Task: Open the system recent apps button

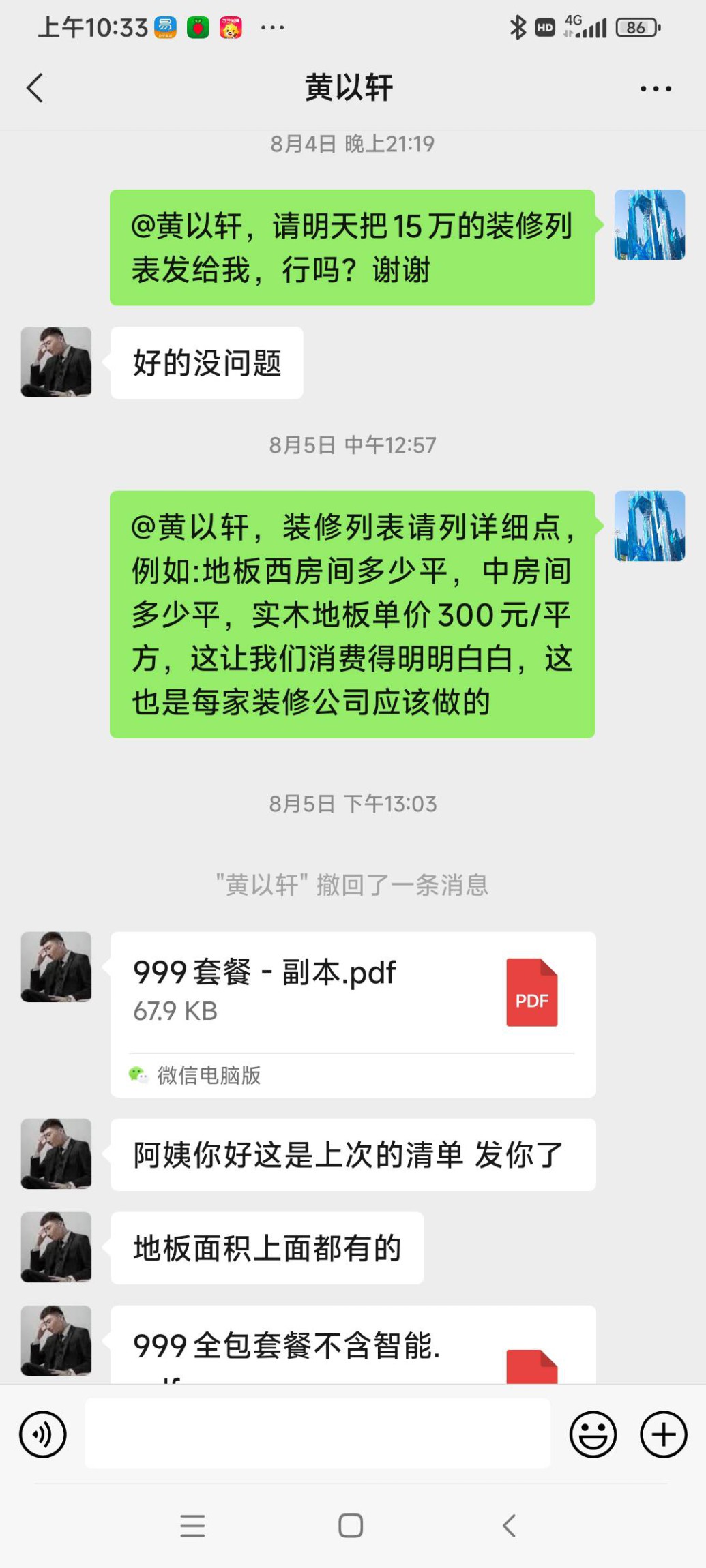Action: coord(192,1525)
